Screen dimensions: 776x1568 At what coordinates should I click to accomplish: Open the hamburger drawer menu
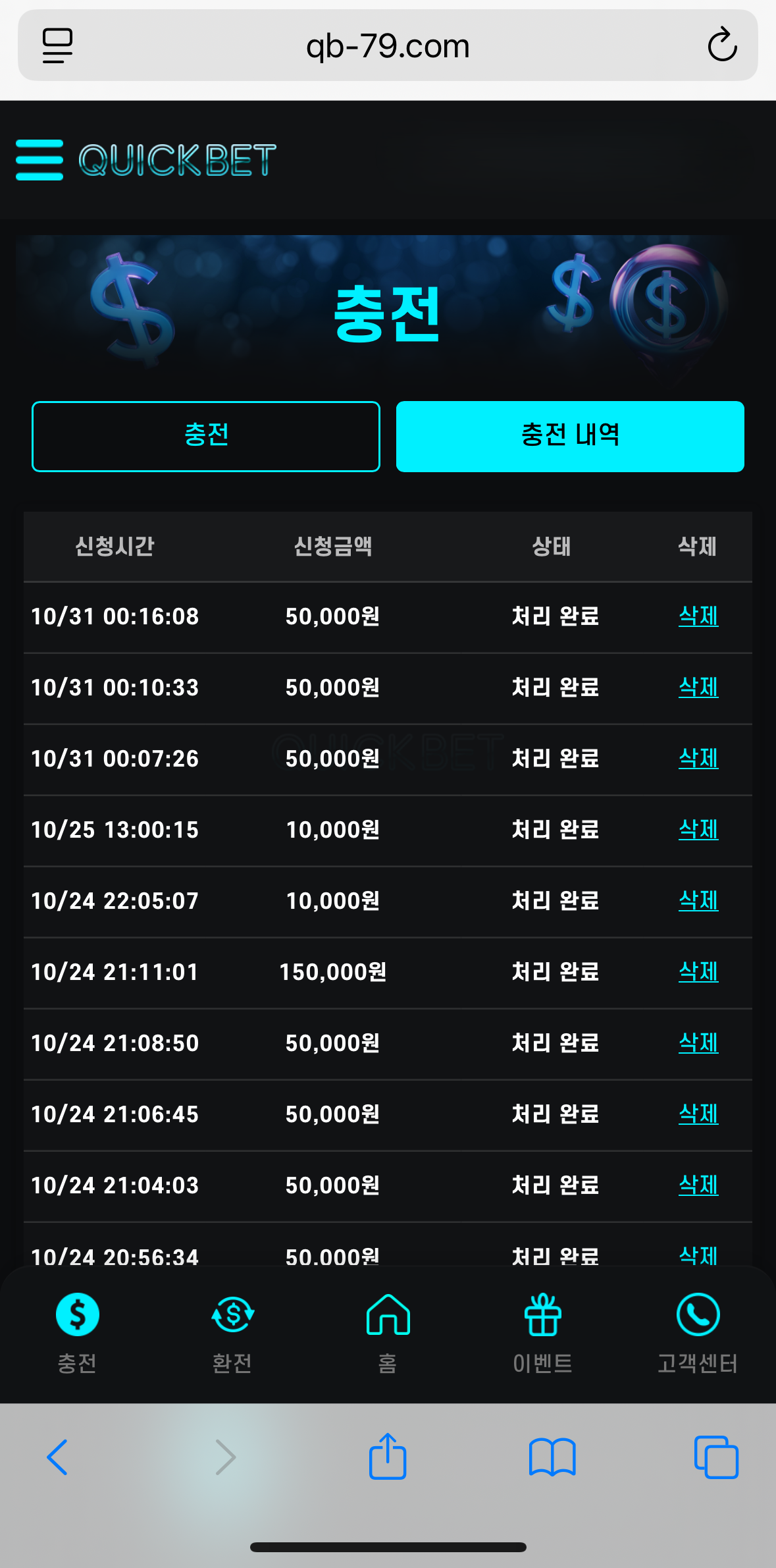pos(39,159)
